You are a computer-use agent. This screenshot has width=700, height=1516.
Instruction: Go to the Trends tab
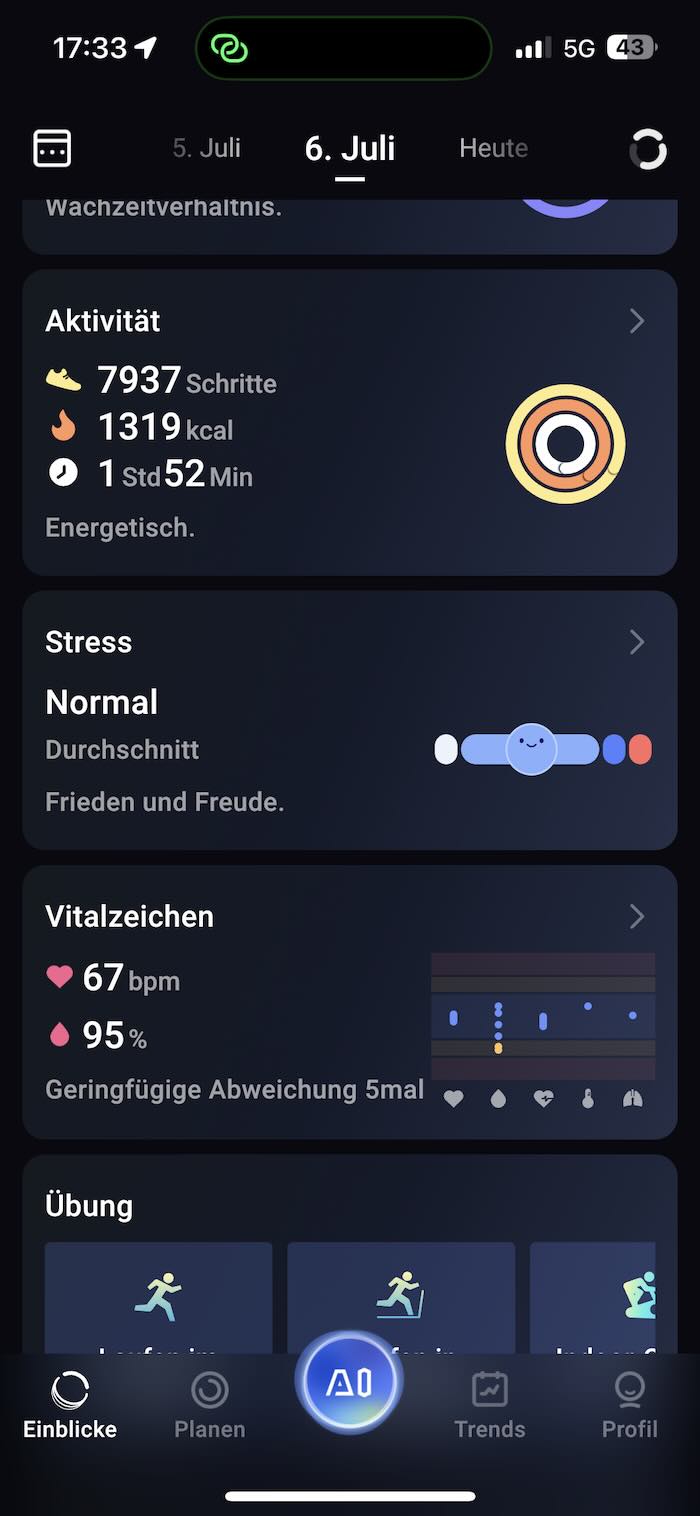click(489, 1403)
